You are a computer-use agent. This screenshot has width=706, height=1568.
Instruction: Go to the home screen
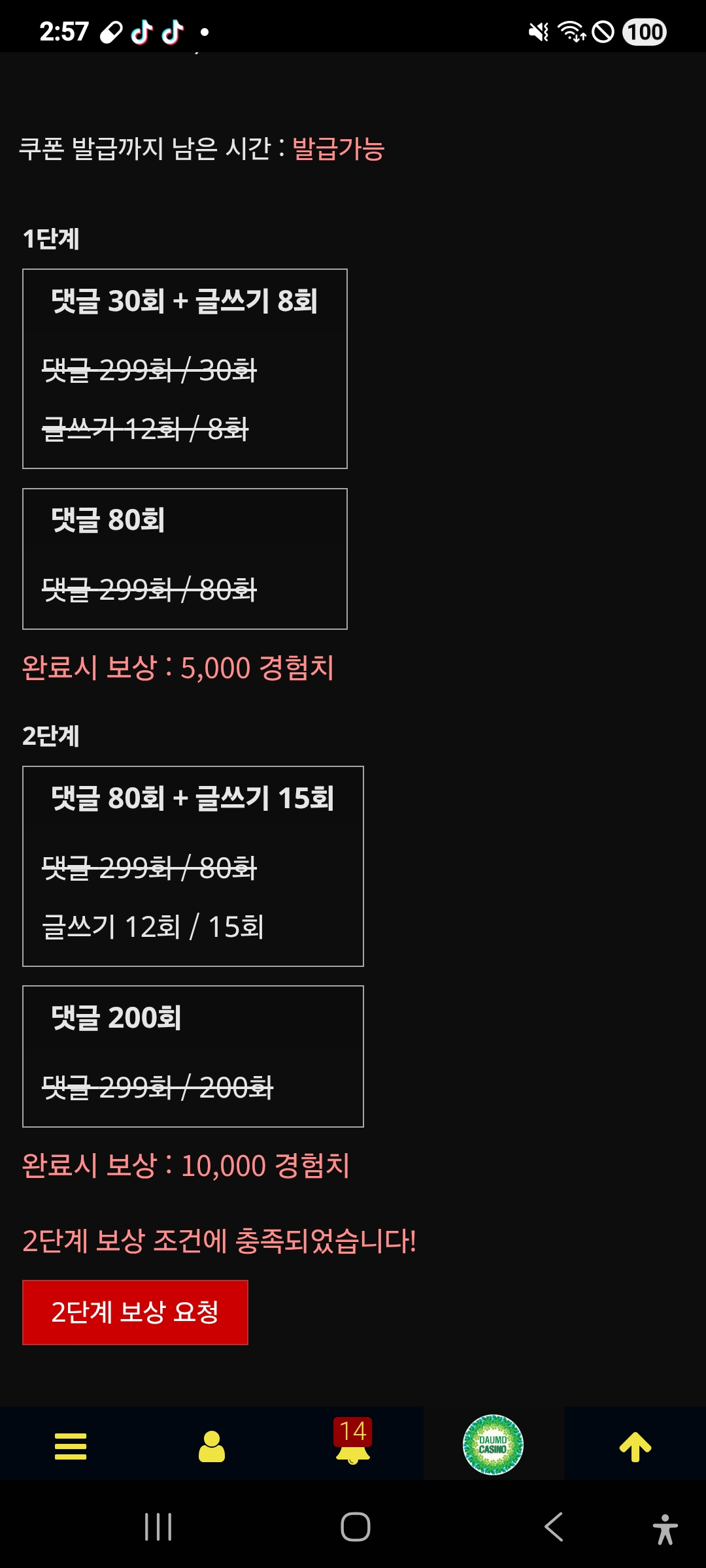tap(355, 1527)
